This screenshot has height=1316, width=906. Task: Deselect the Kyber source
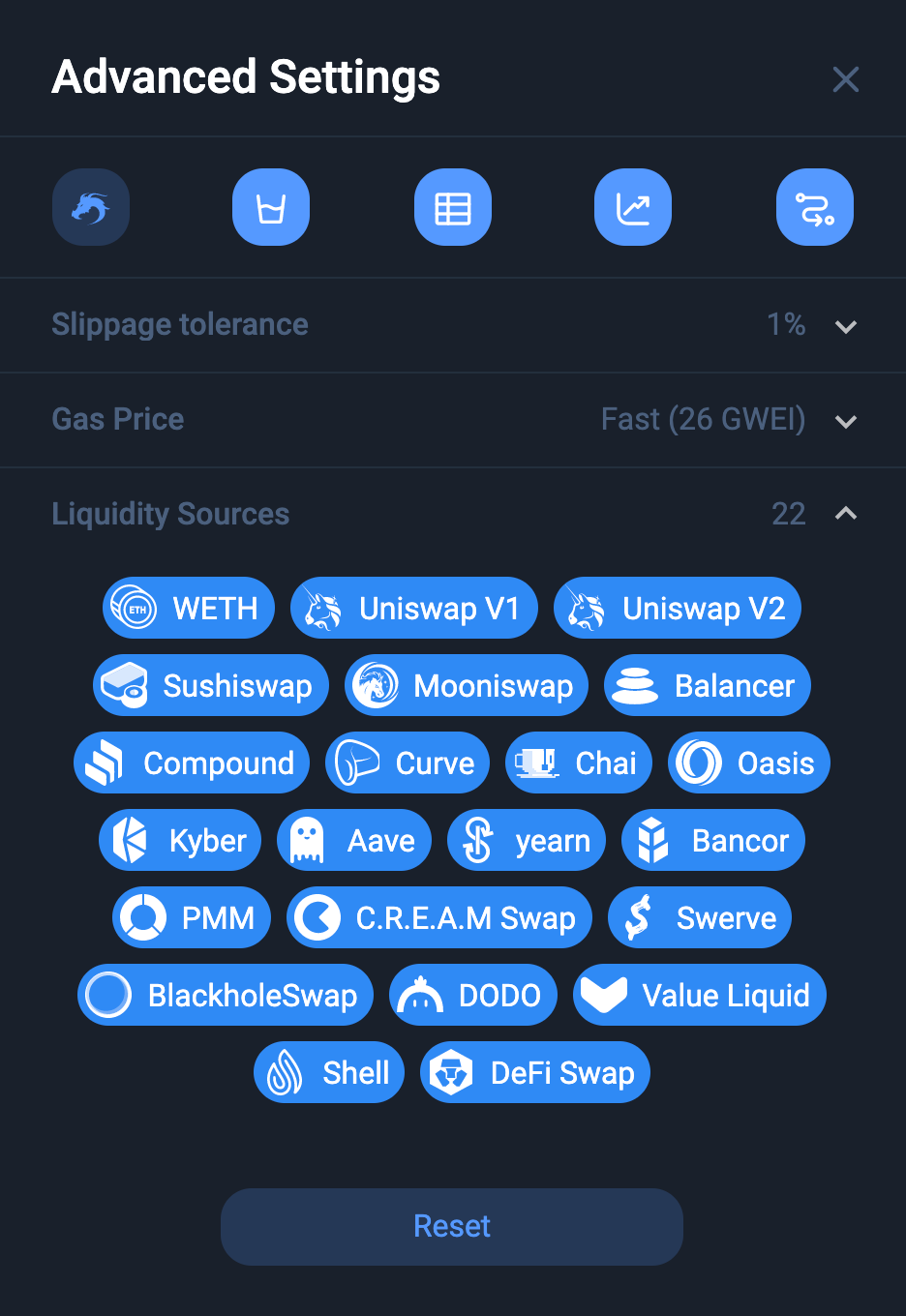[180, 841]
